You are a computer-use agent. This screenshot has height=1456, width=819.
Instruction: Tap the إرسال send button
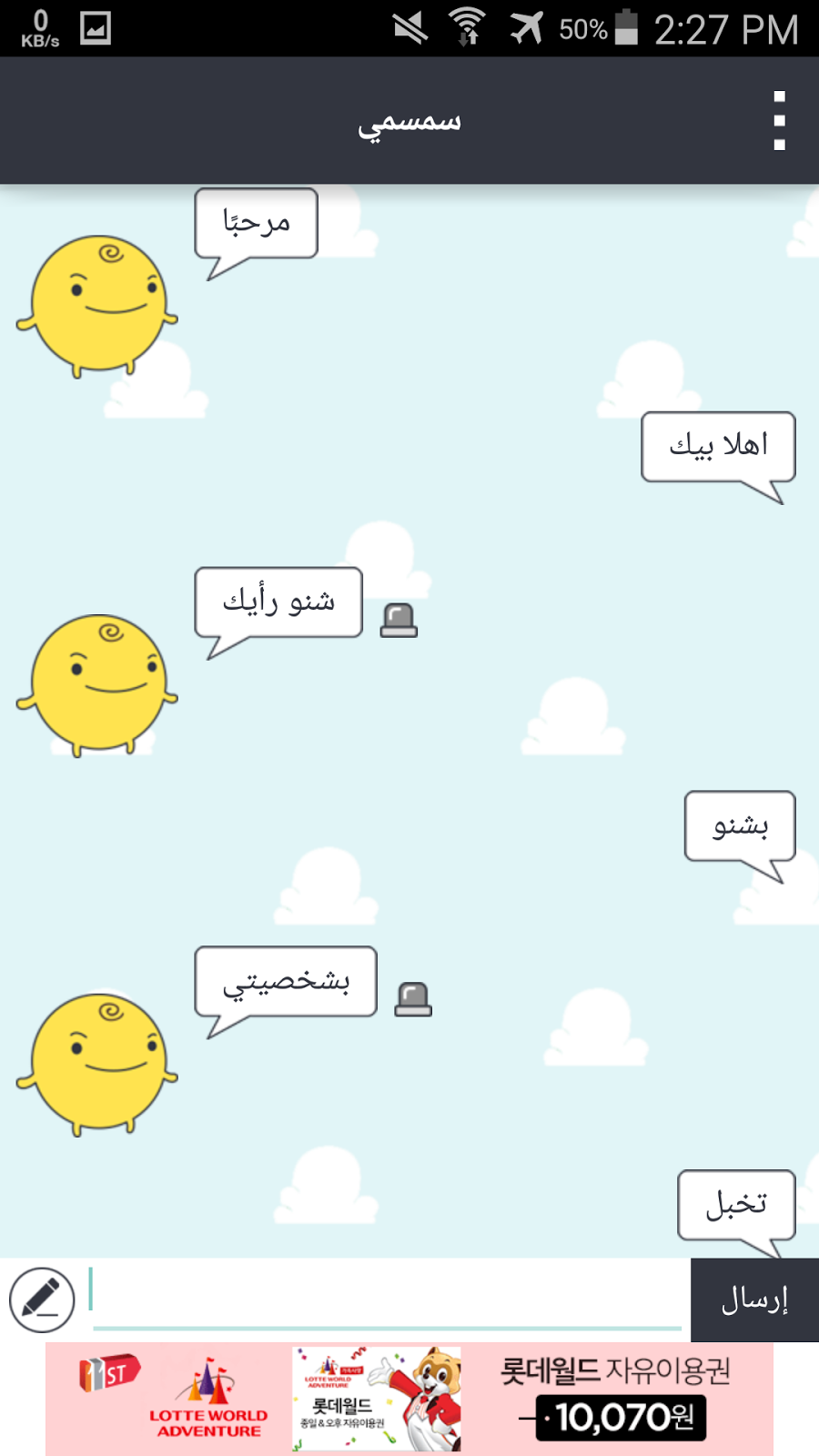pyautogui.click(x=754, y=1299)
